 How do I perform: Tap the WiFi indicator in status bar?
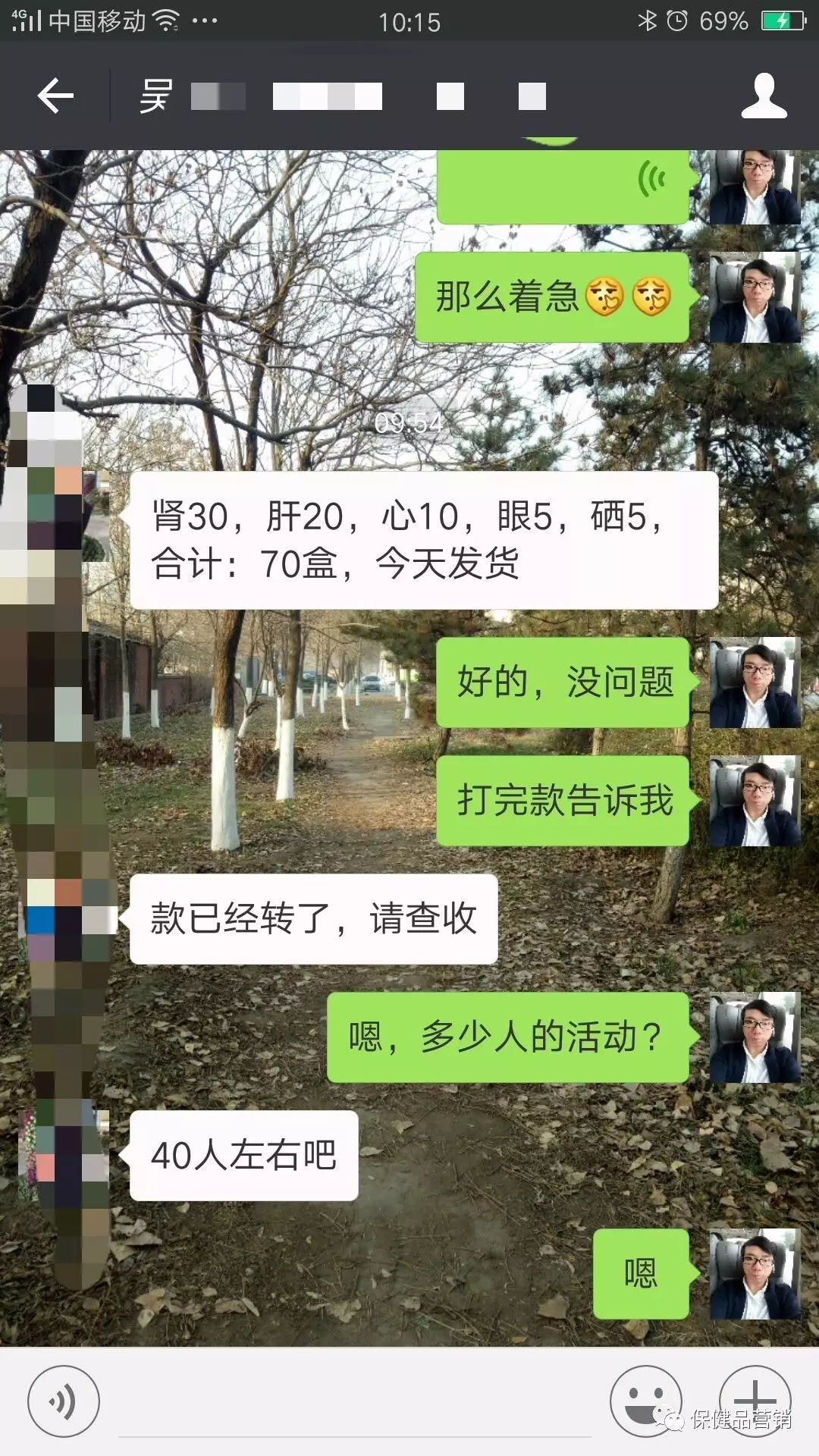click(x=168, y=20)
